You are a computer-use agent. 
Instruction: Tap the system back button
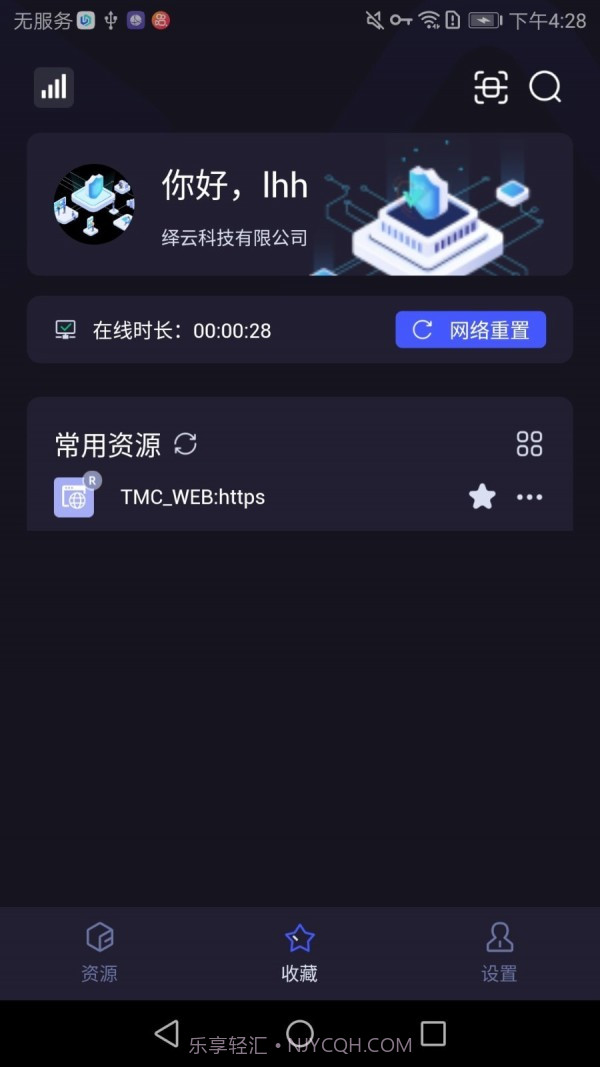pos(167,1033)
